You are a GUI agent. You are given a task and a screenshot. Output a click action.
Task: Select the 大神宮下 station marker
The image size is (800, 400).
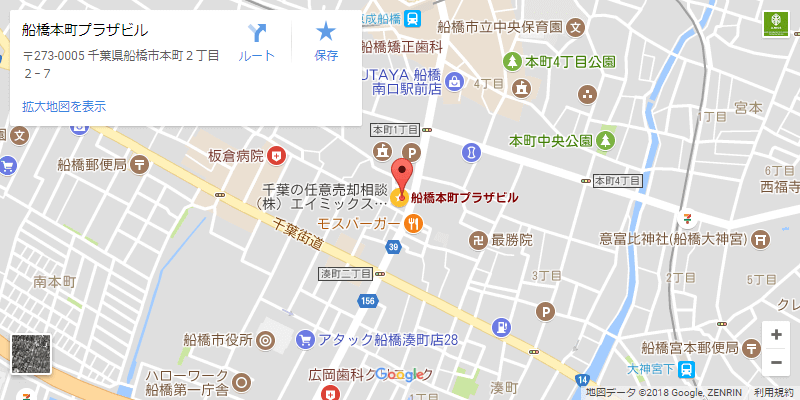pos(687,370)
